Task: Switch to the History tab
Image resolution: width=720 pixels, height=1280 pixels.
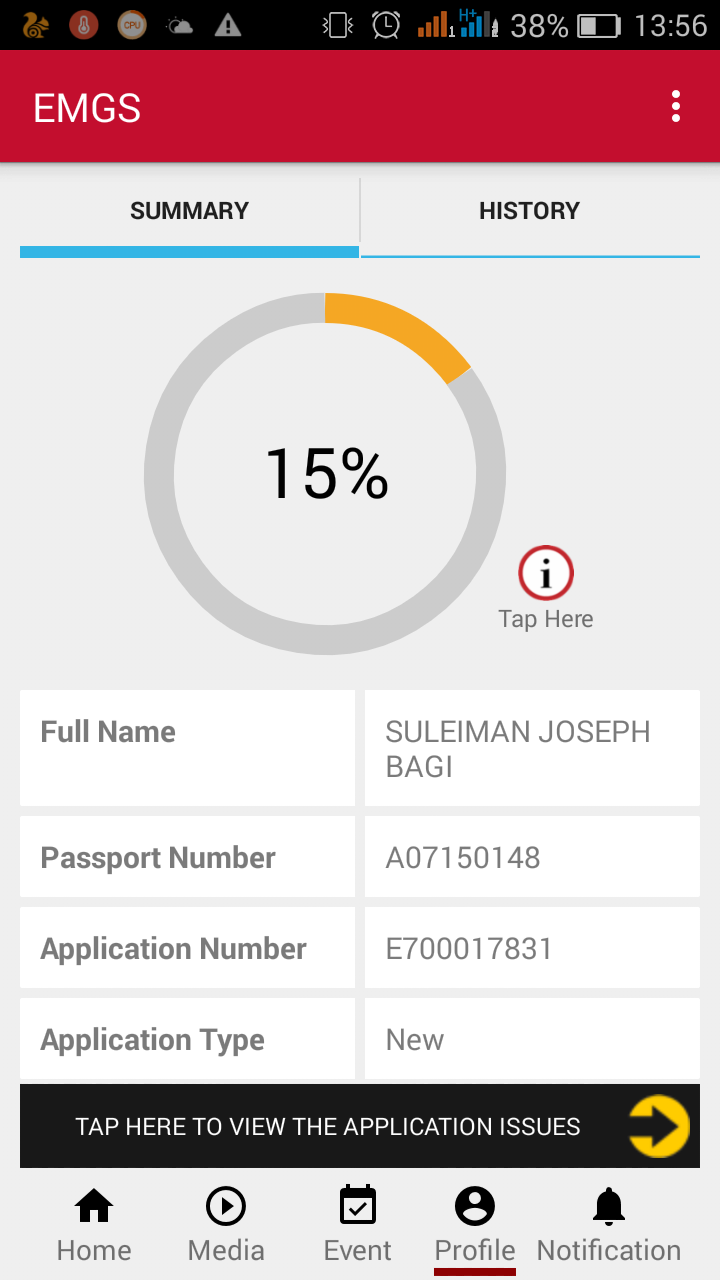Action: point(529,211)
